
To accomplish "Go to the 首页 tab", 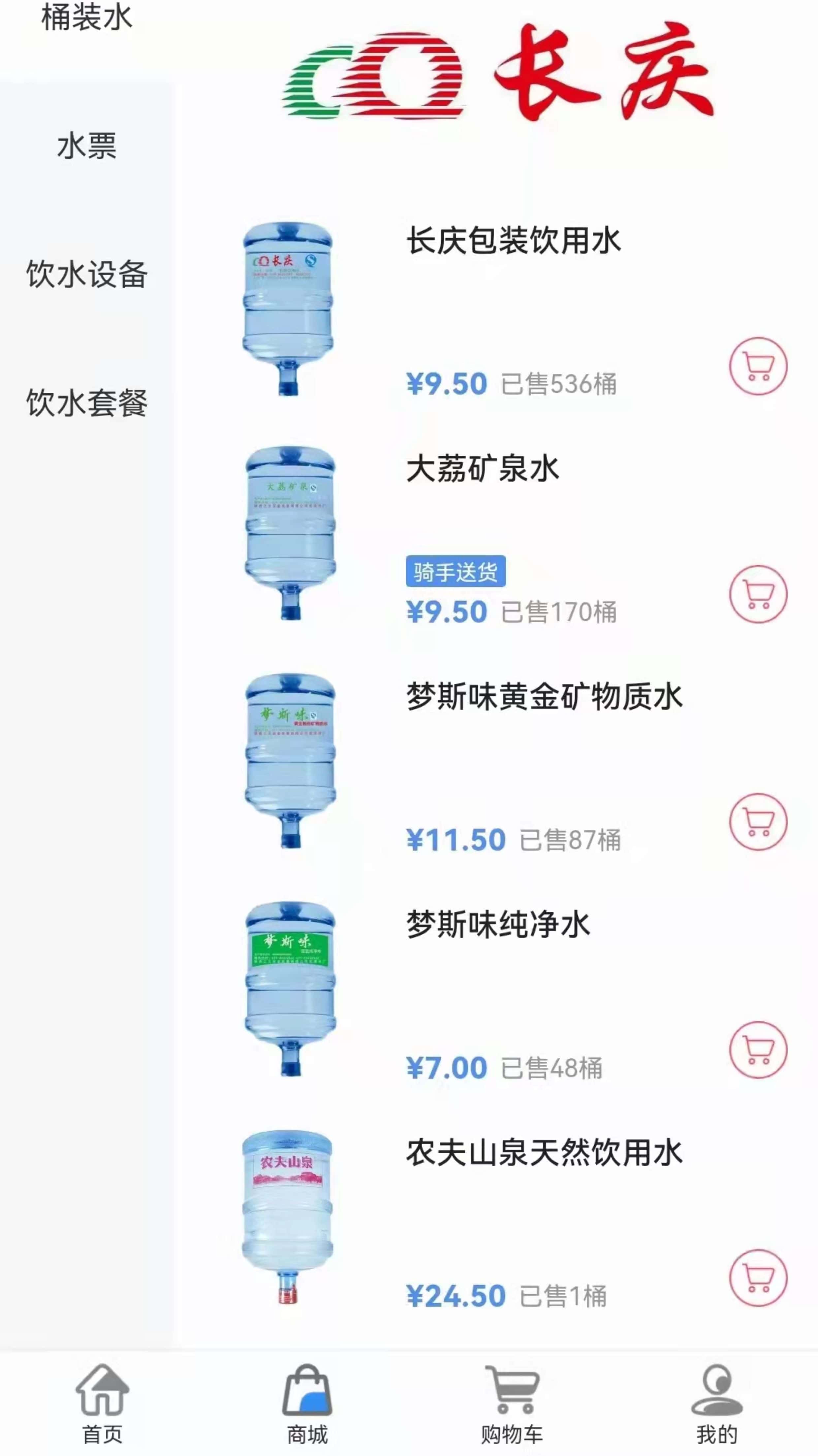I will point(102,1404).
